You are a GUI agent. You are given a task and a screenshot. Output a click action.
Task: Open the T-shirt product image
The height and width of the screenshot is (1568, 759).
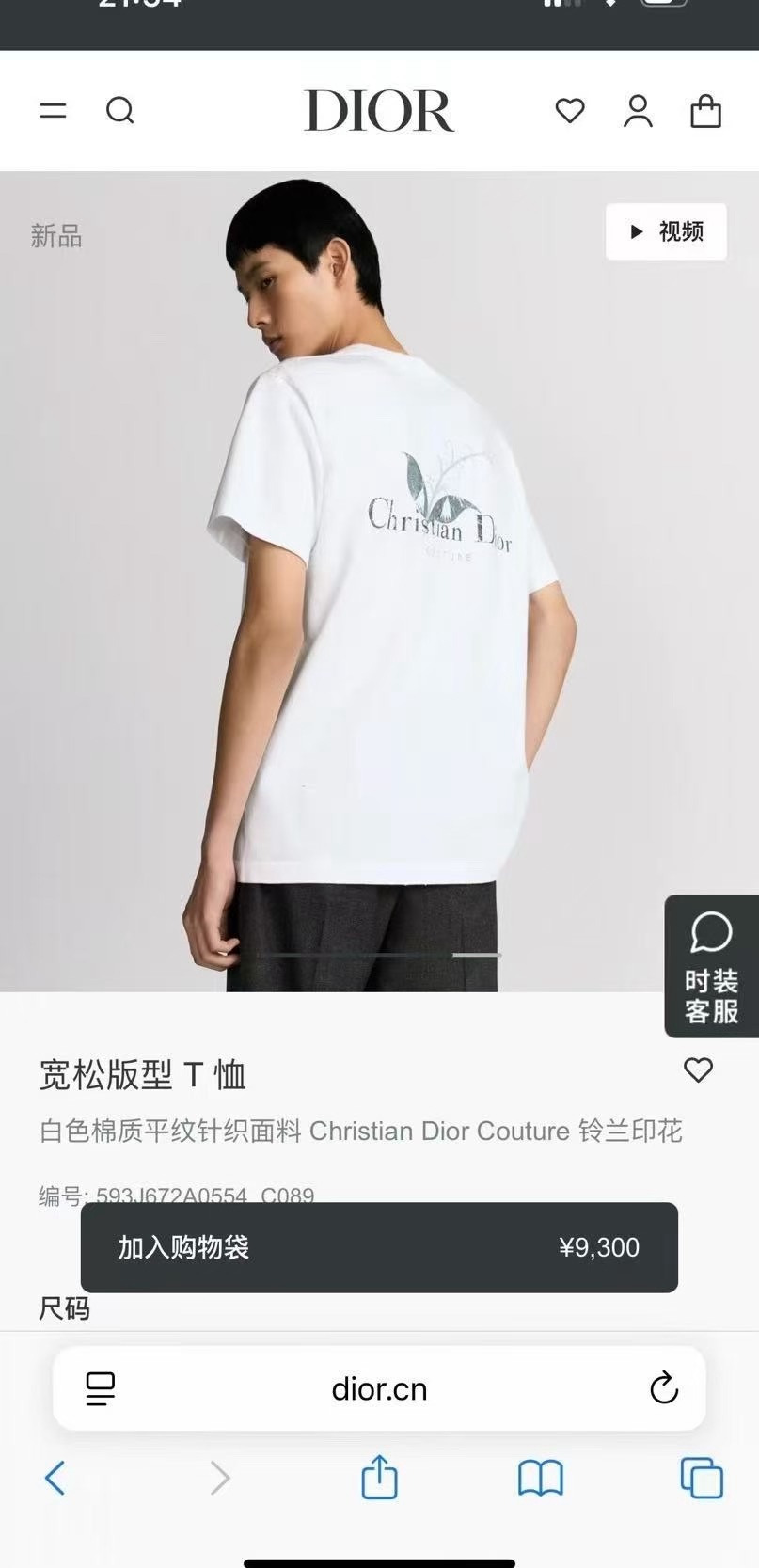[379, 581]
